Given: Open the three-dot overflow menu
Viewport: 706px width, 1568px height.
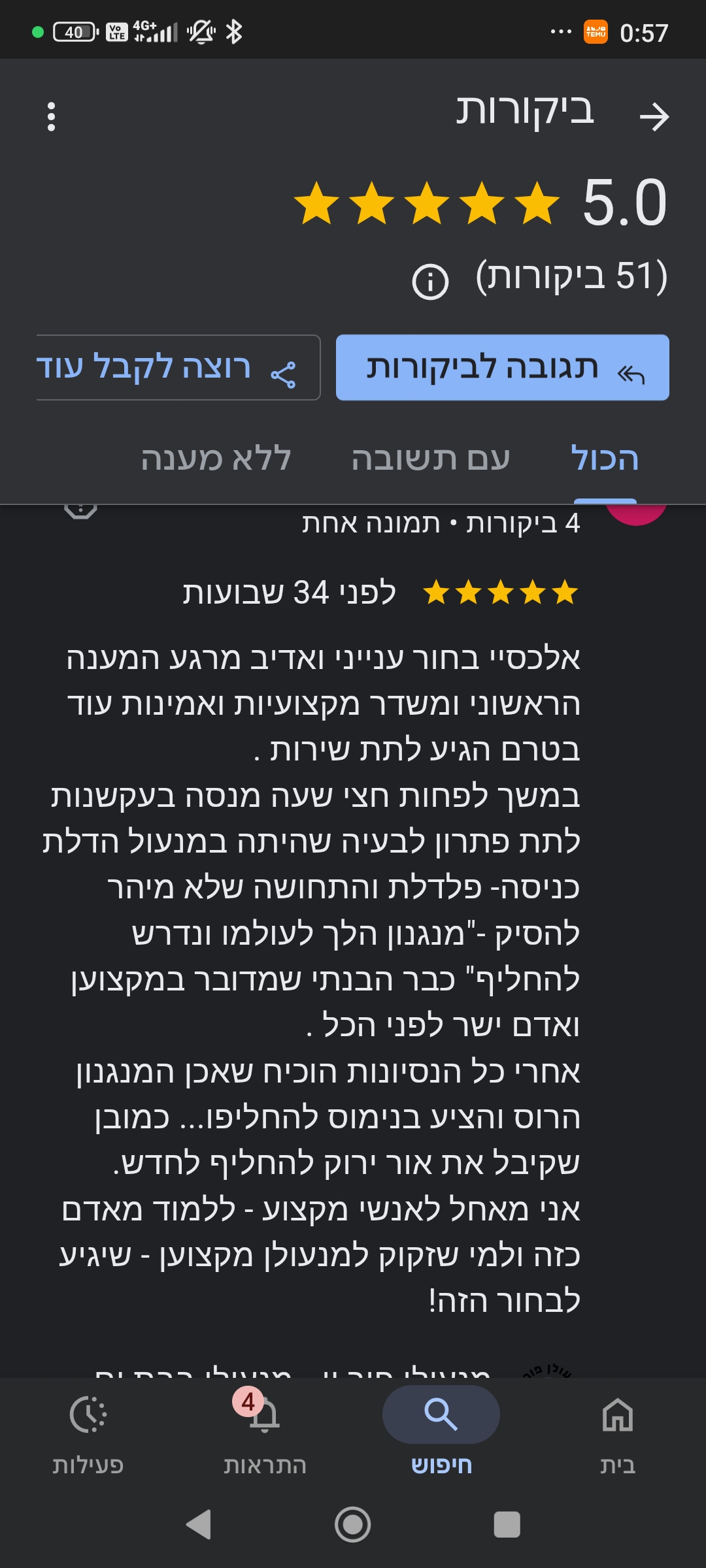Looking at the screenshot, I should tap(51, 117).
